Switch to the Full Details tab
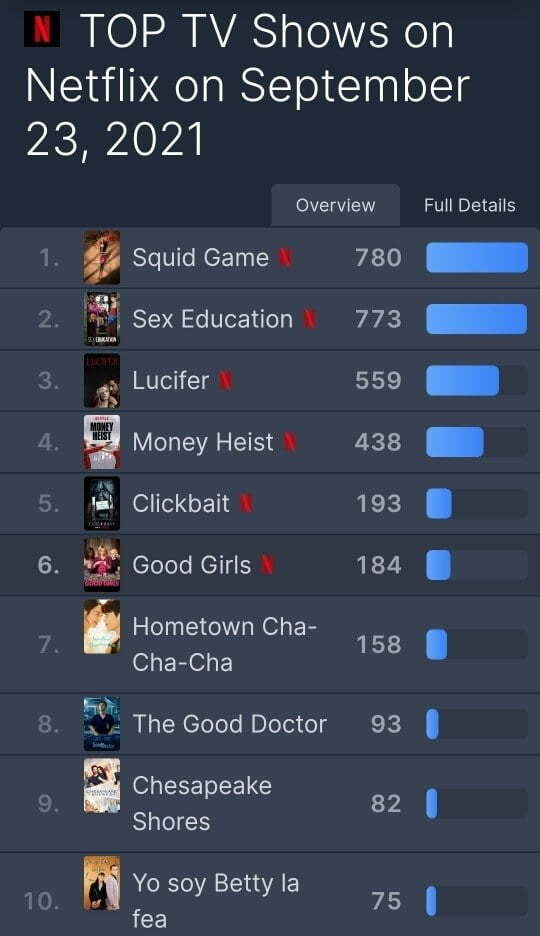 tap(470, 205)
